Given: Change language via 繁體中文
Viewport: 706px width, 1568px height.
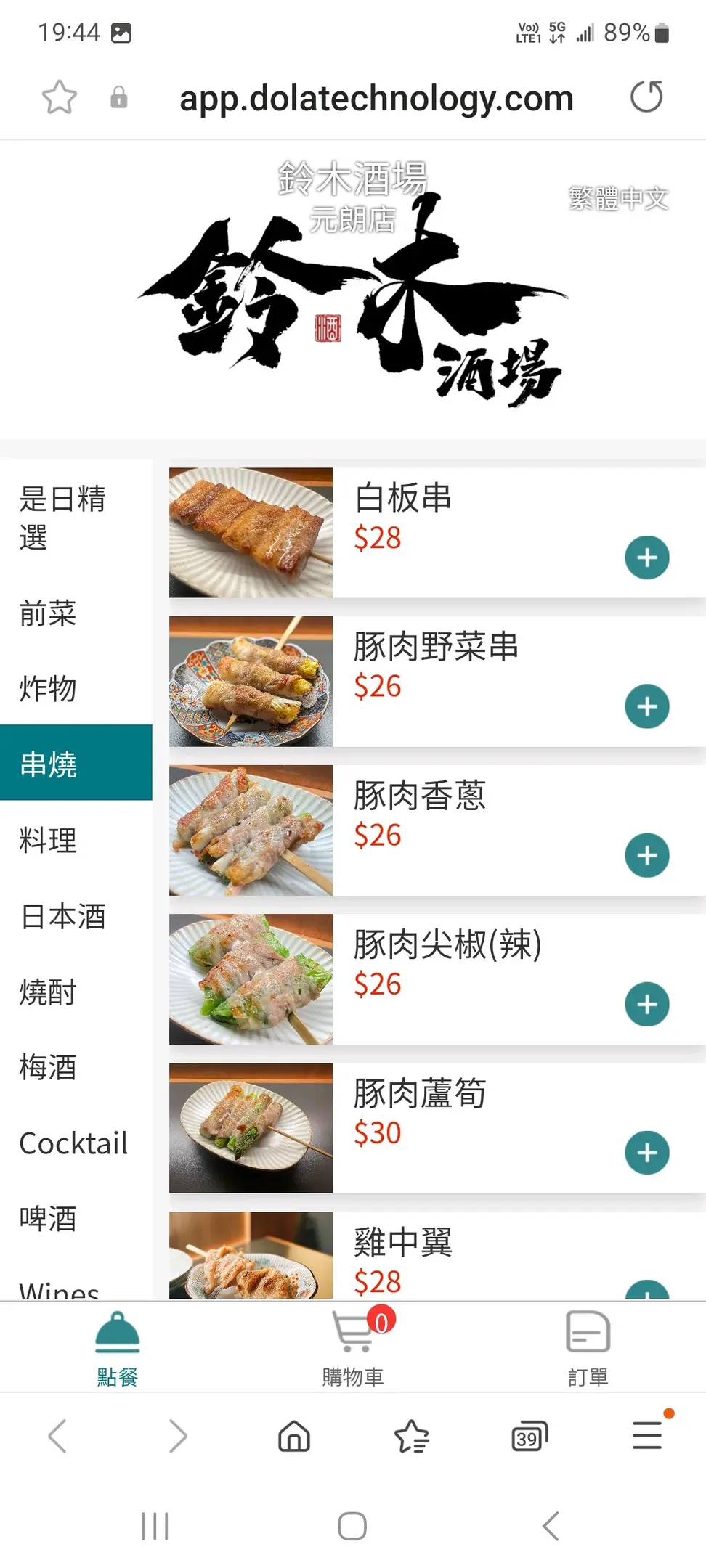Looking at the screenshot, I should pyautogui.click(x=618, y=198).
